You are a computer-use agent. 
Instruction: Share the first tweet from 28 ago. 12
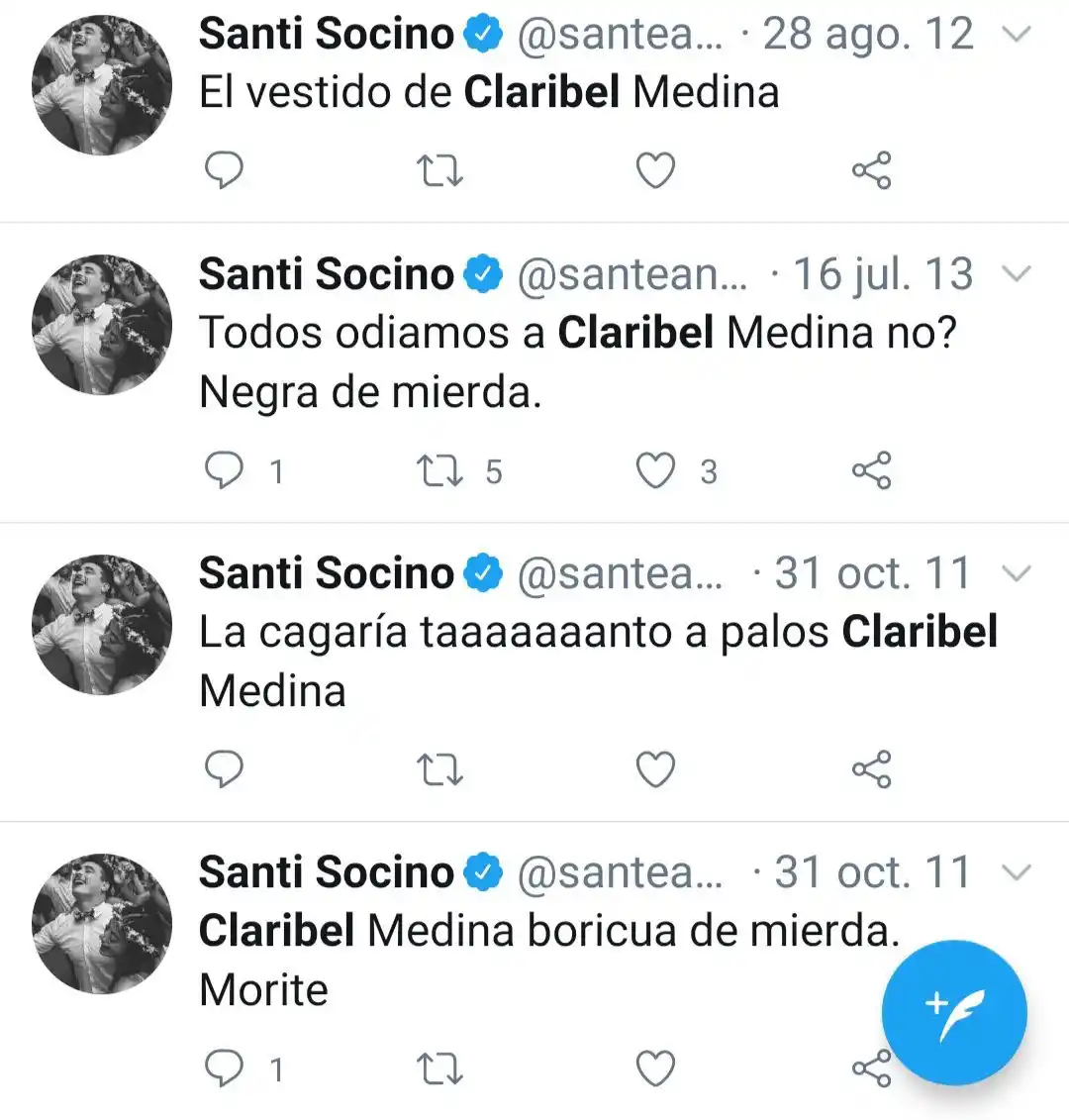coord(870,170)
